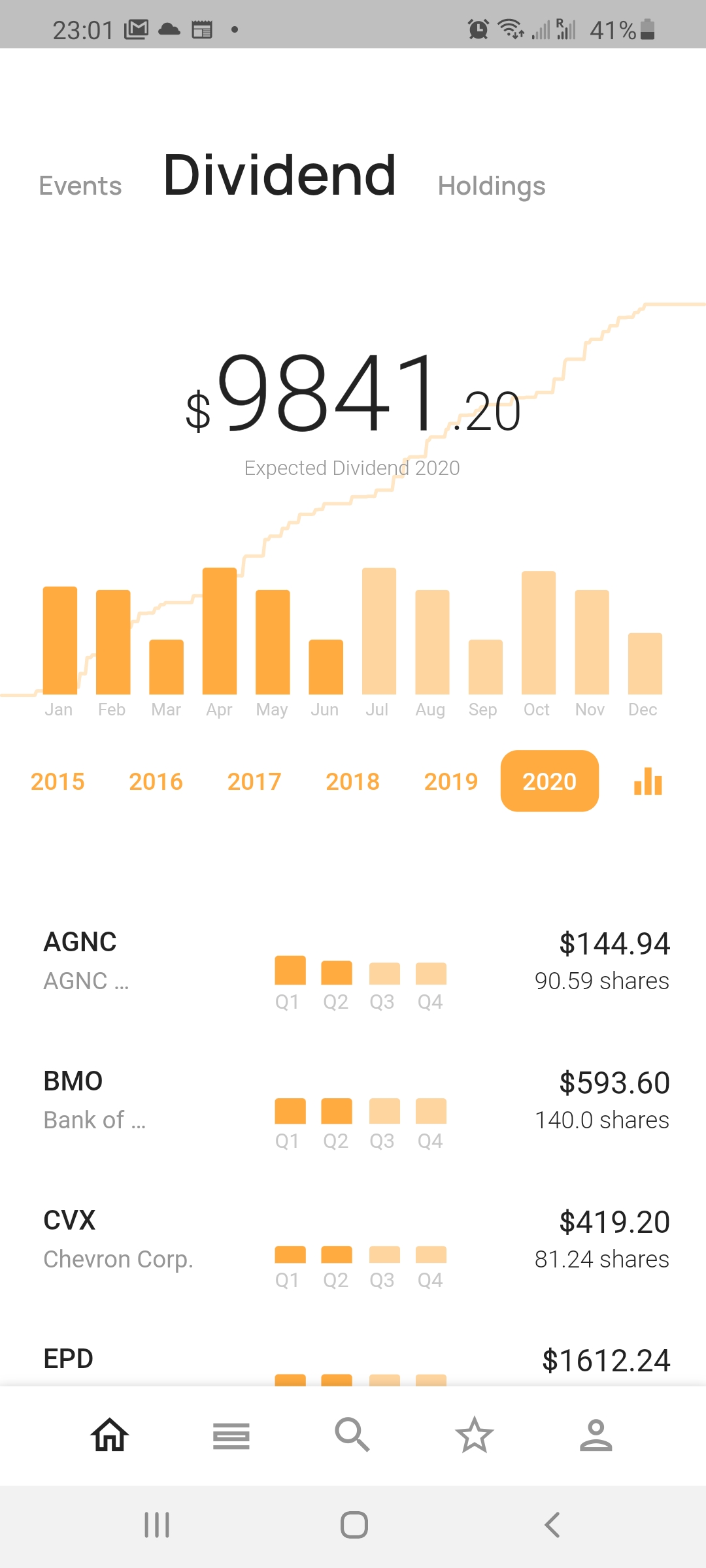Viewport: 706px width, 1568px height.
Task: Select the year 2020 toggle
Action: 549,781
